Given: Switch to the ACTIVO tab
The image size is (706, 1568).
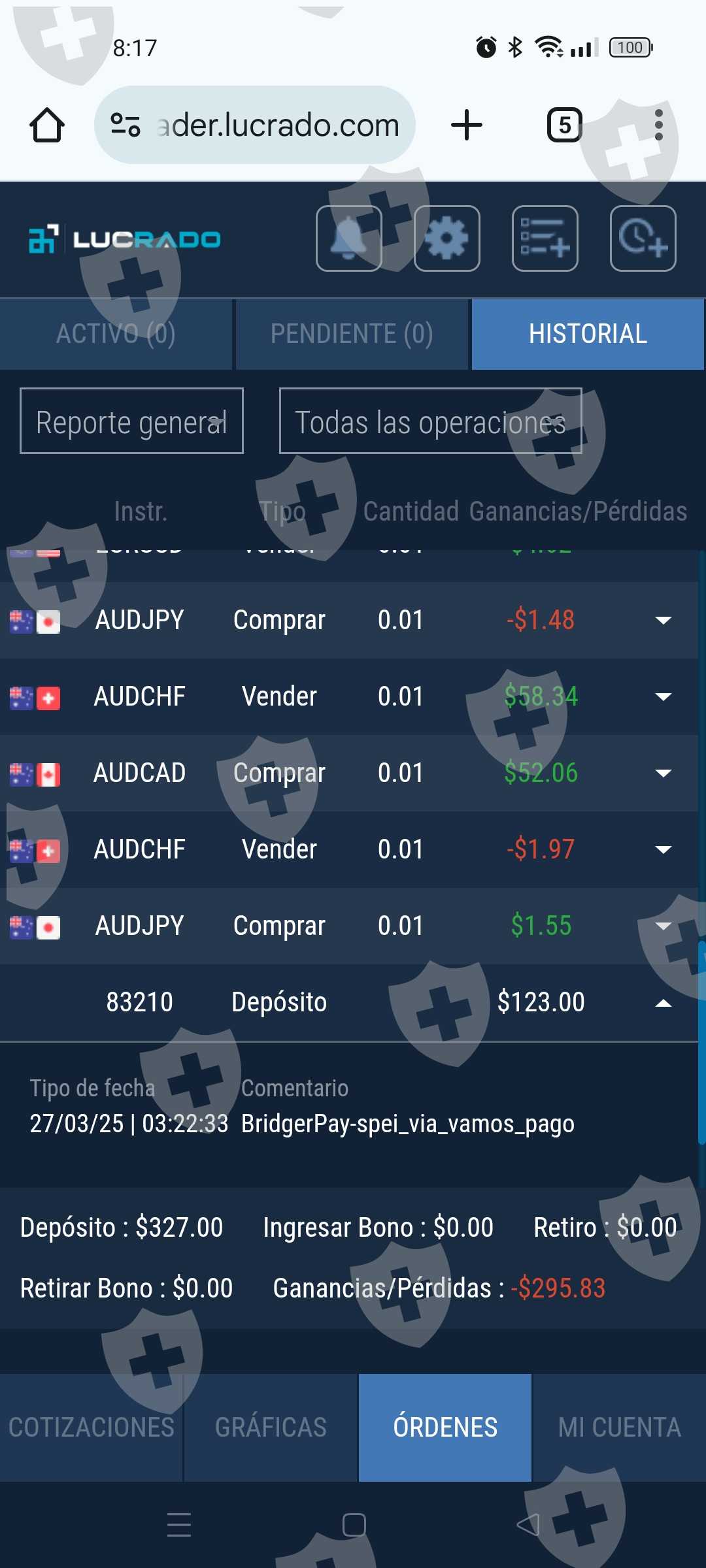Looking at the screenshot, I should pos(116,334).
